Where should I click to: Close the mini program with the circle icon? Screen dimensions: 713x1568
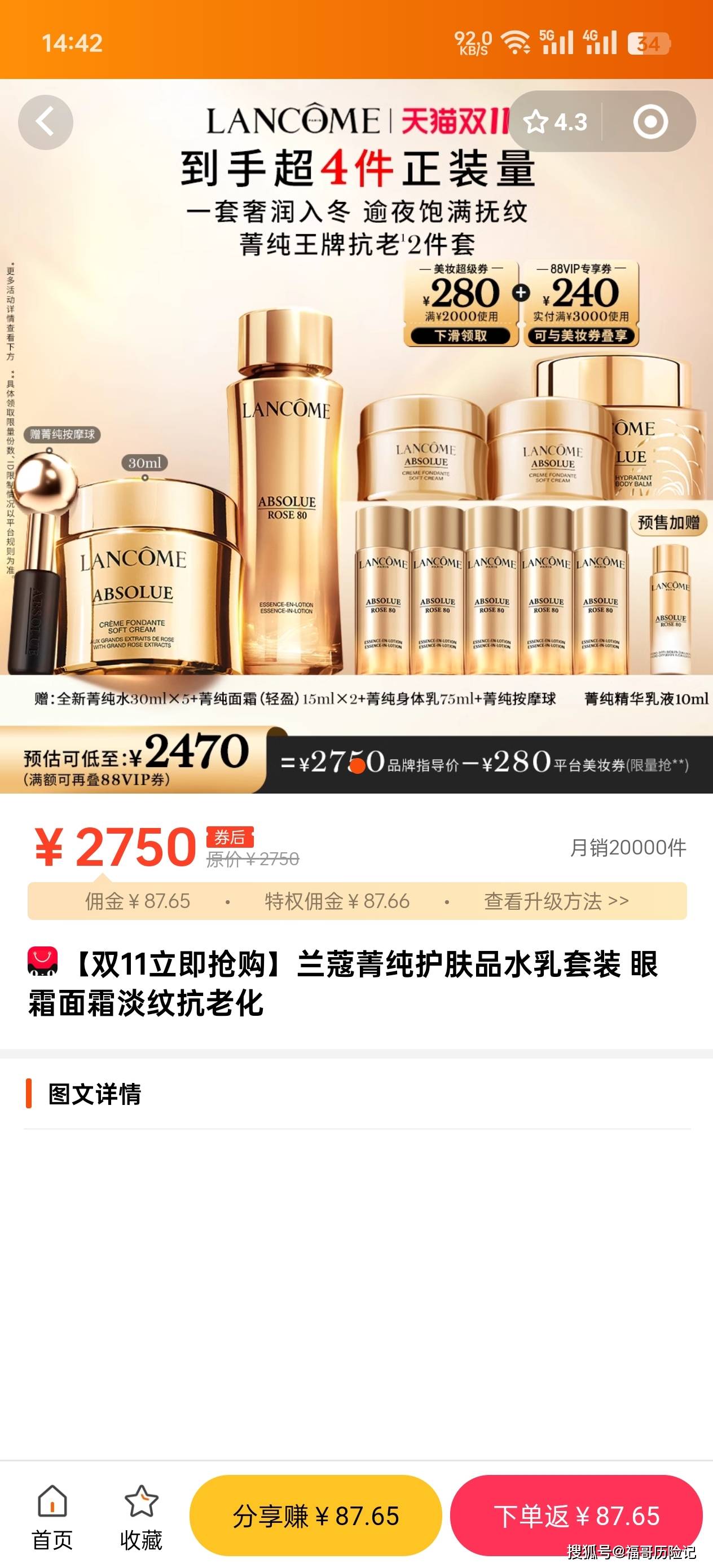click(x=650, y=122)
